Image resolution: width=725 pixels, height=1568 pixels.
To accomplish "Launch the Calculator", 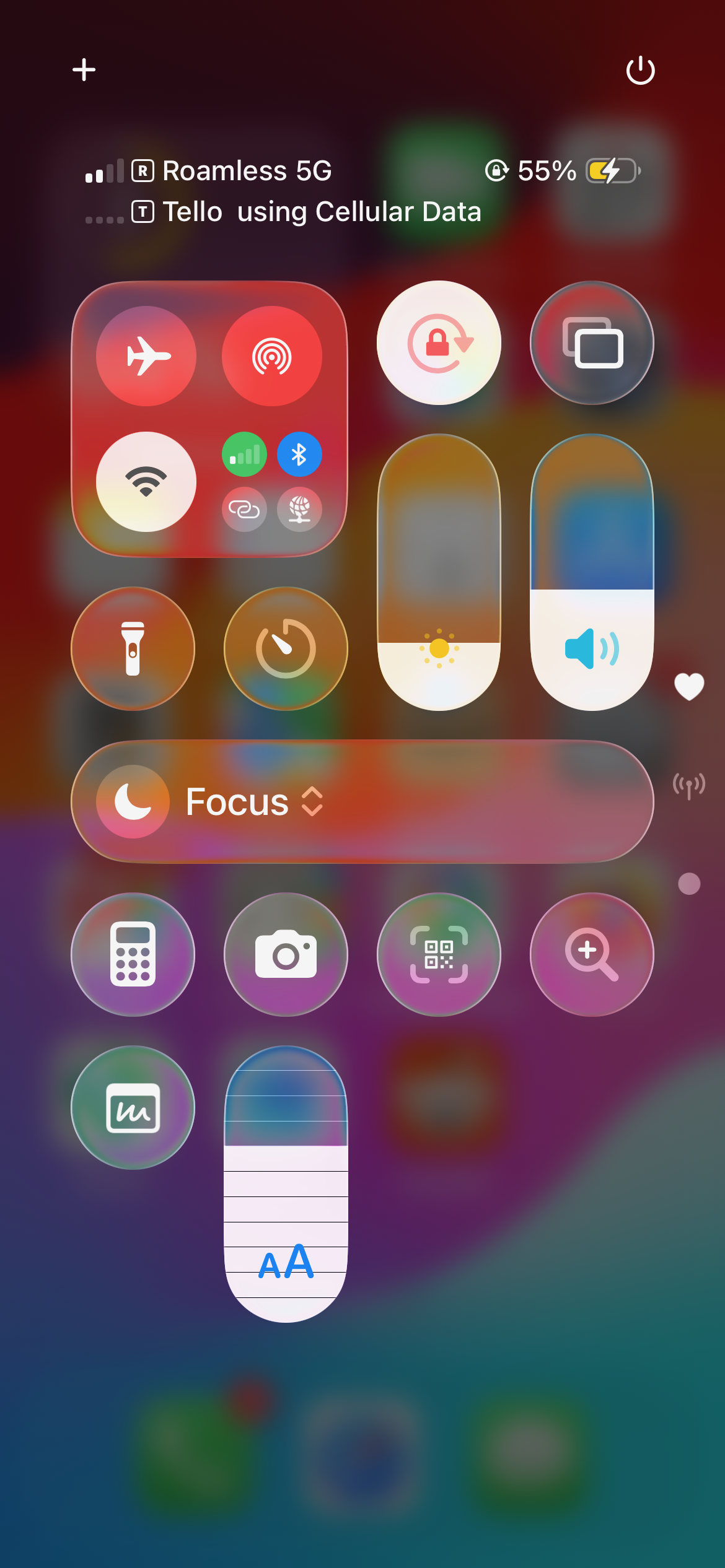I will point(133,954).
